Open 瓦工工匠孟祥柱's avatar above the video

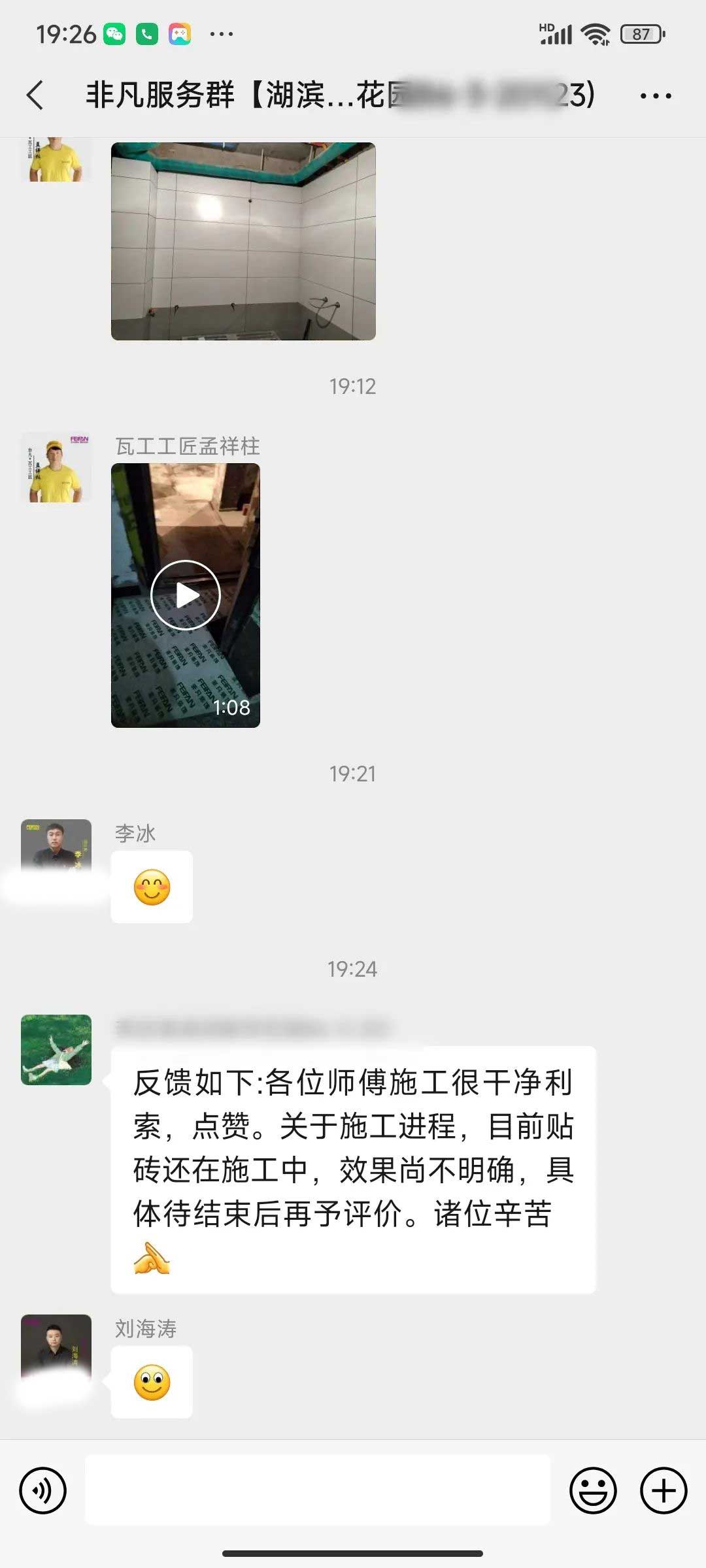coord(56,468)
